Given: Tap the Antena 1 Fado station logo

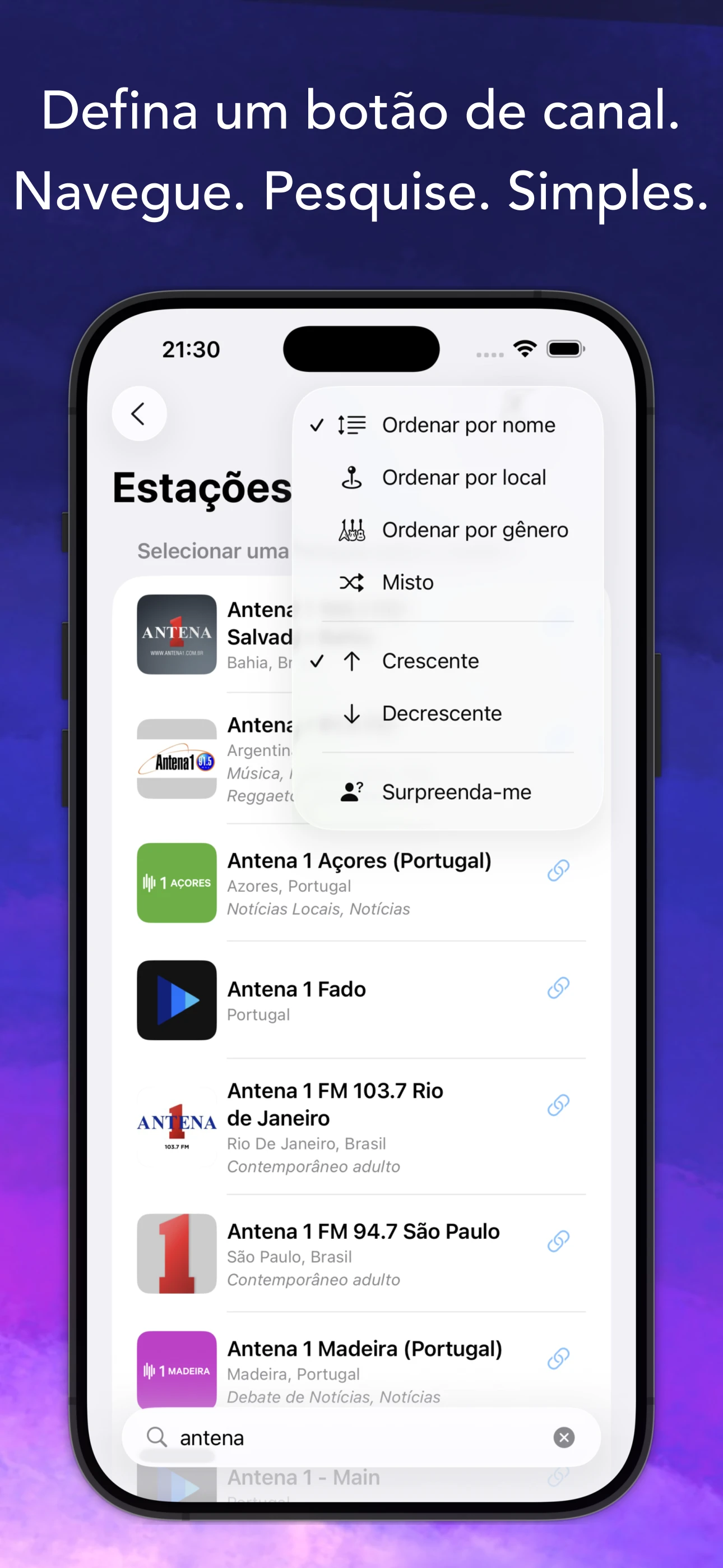Looking at the screenshot, I should pos(176,1000).
